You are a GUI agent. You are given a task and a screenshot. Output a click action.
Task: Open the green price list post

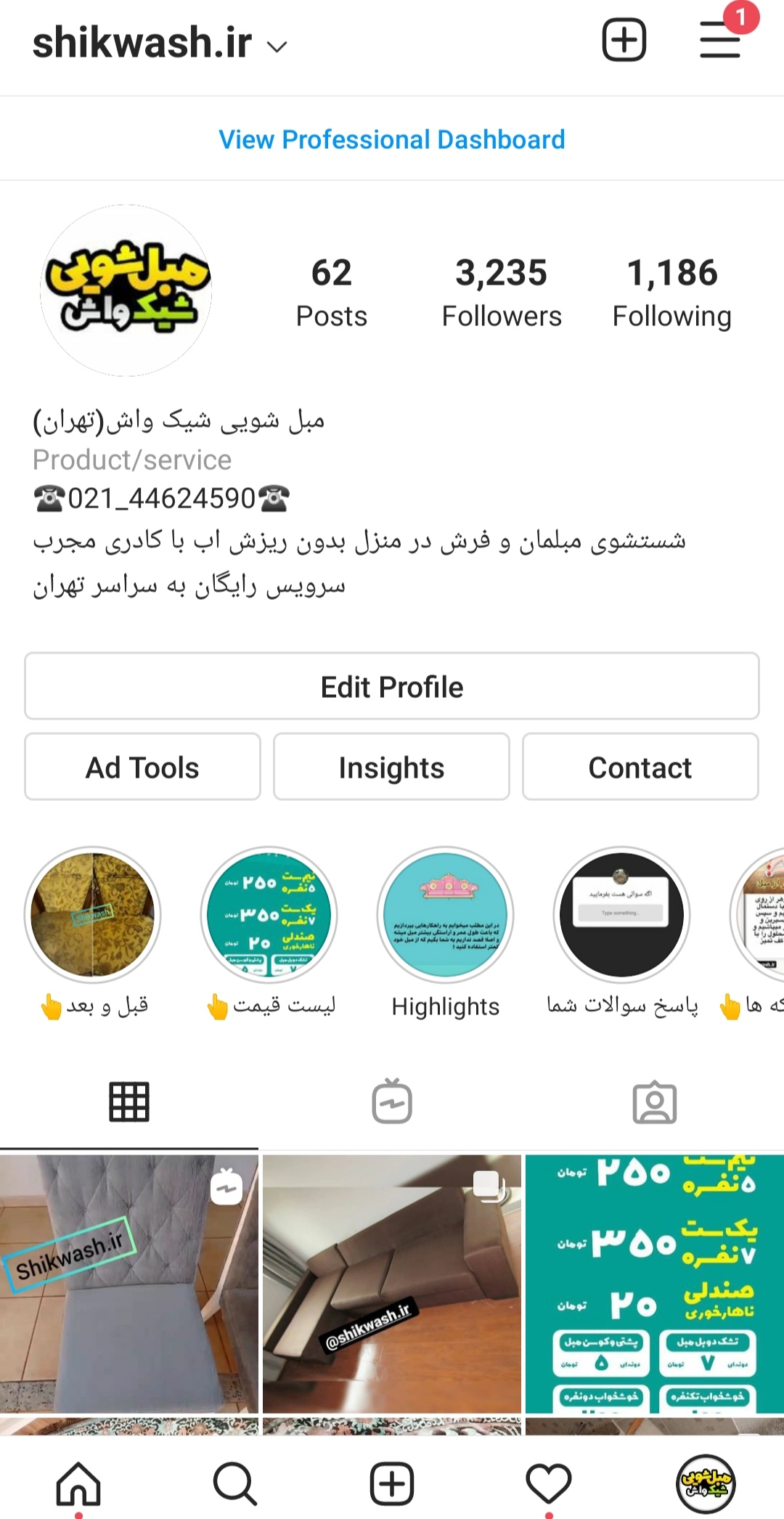[654, 1283]
